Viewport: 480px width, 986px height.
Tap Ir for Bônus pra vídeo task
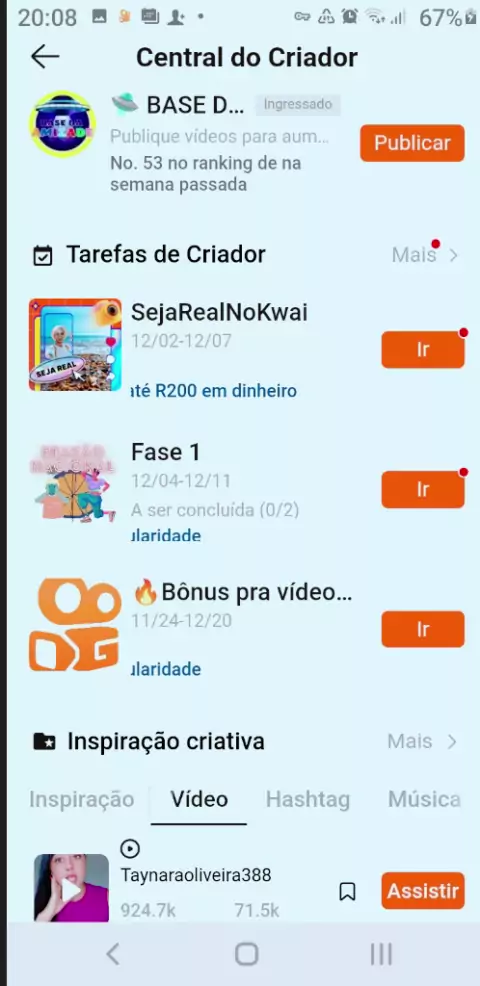(423, 629)
